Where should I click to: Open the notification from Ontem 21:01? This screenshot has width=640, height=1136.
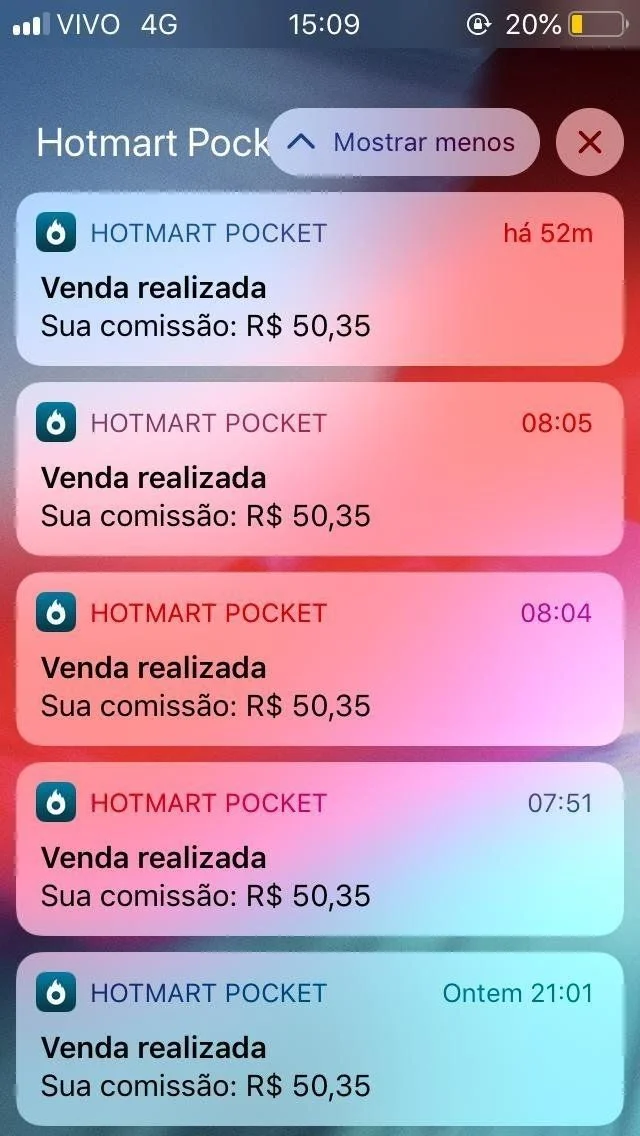tap(320, 1039)
